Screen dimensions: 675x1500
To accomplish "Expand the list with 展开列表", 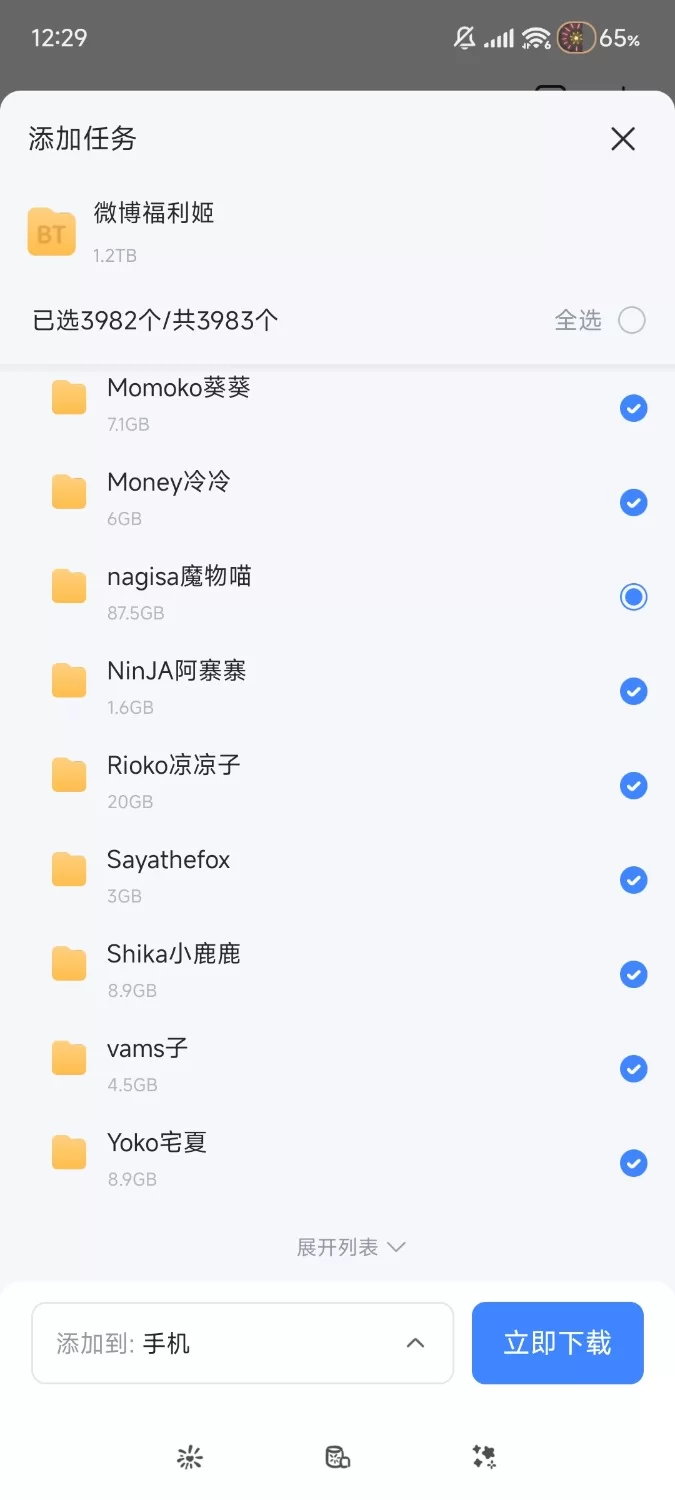I will (x=350, y=1247).
